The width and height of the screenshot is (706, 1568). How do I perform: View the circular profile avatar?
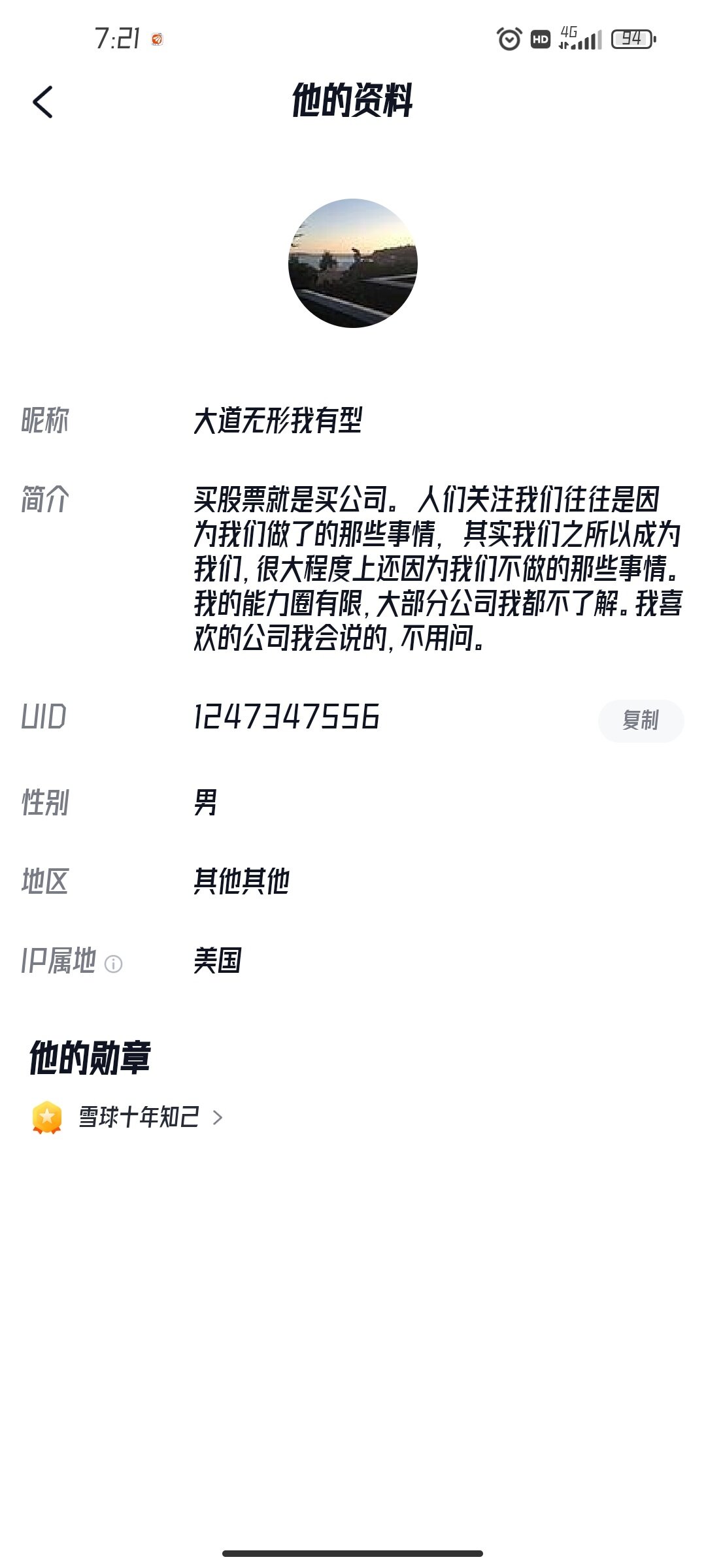pos(353,263)
